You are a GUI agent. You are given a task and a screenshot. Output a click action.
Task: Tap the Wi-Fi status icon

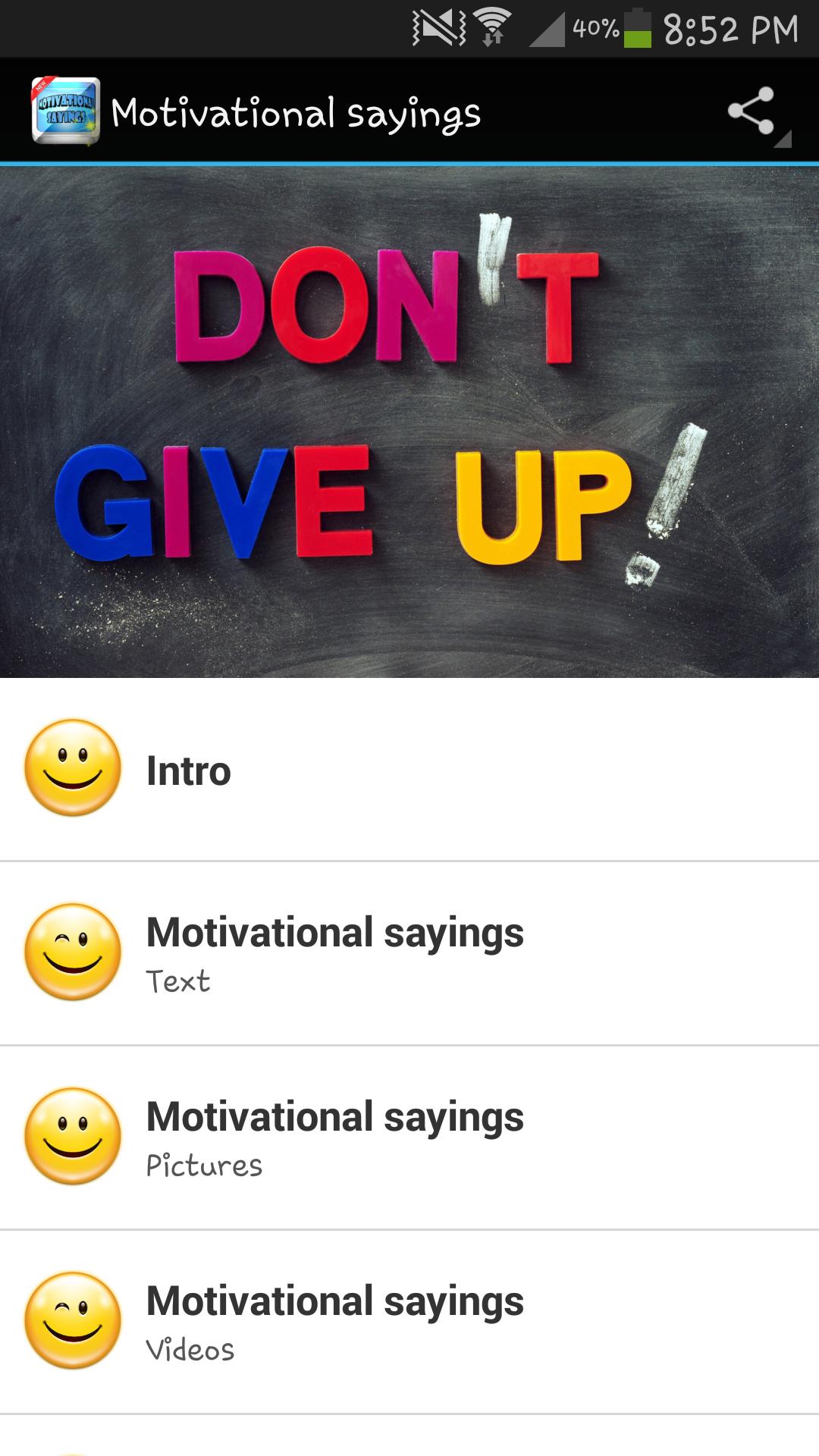(492, 27)
